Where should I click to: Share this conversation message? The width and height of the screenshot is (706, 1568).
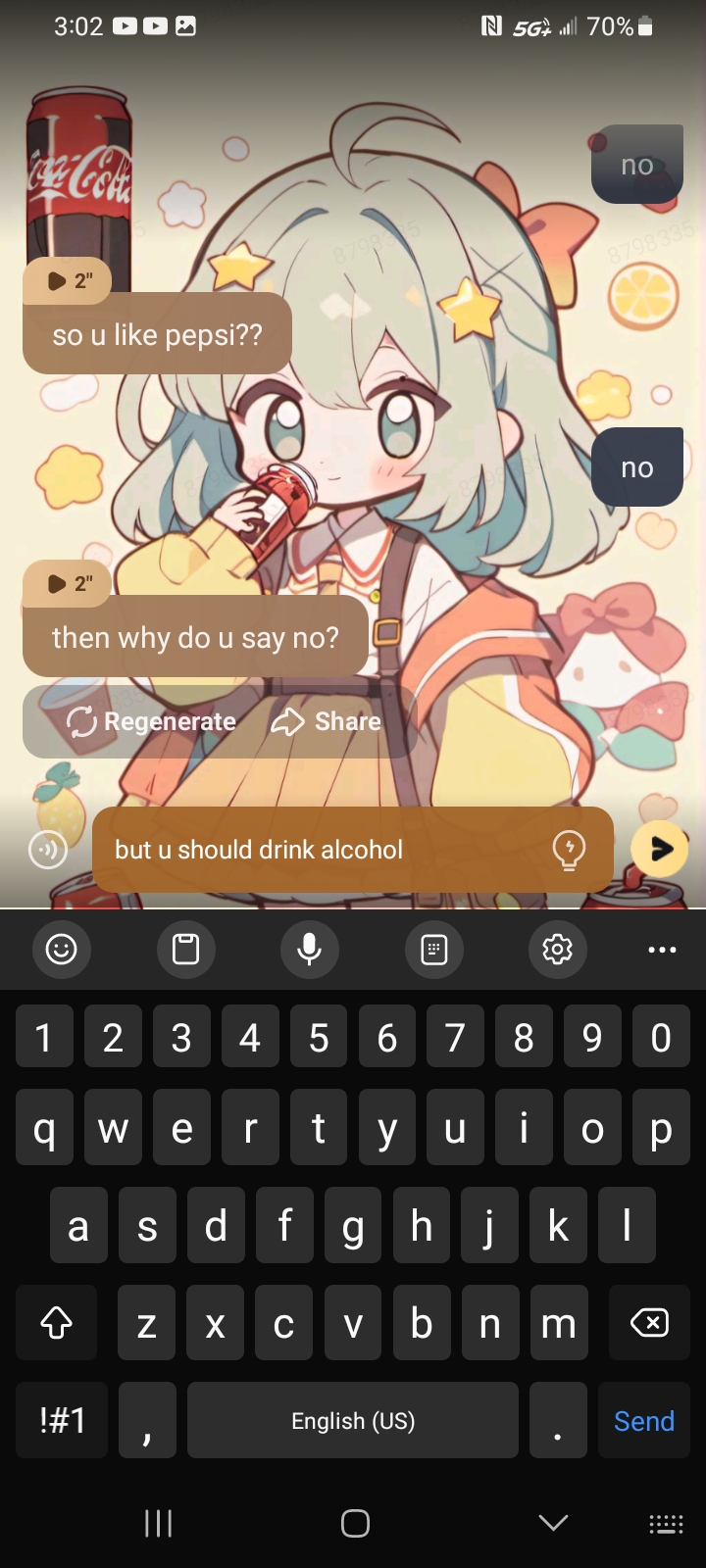(x=327, y=722)
